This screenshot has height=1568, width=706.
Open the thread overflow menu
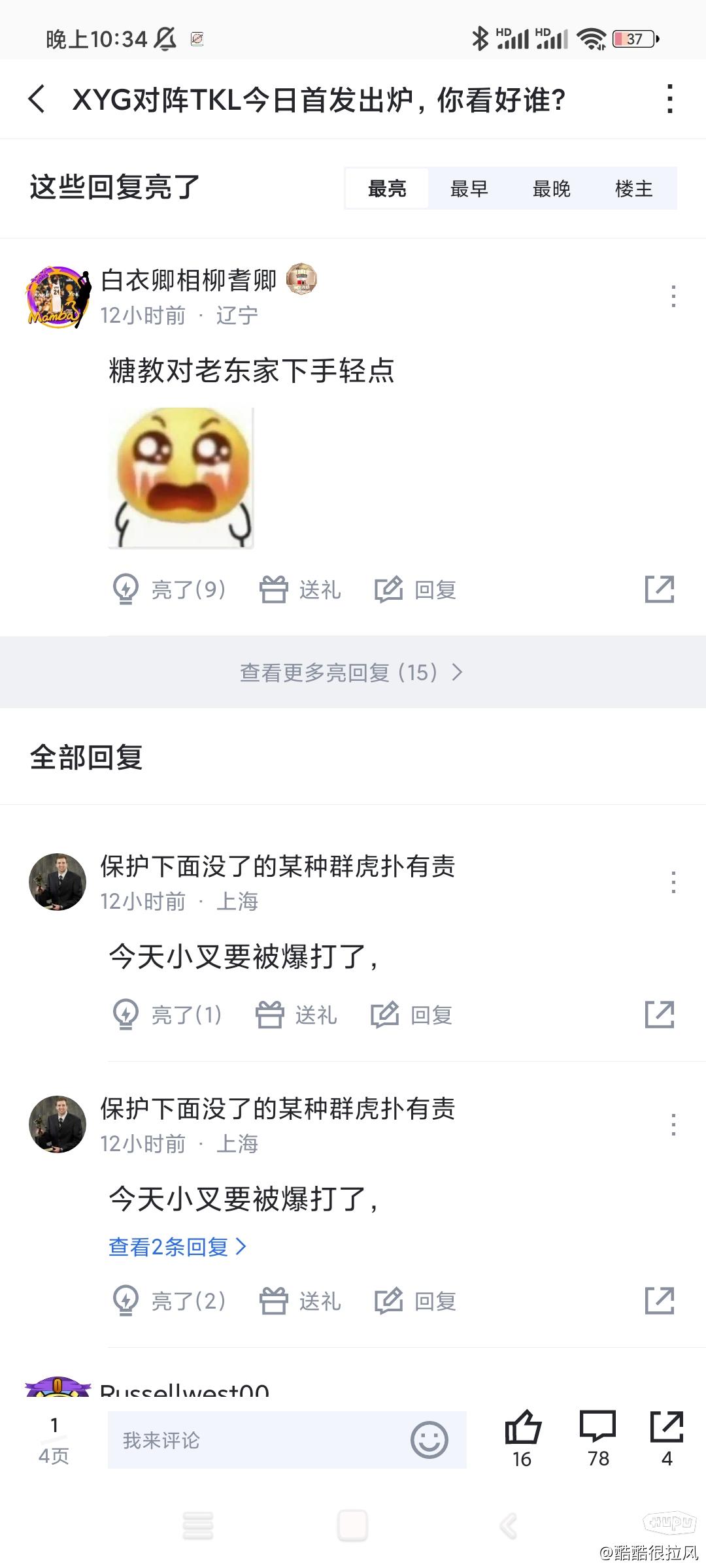669,99
